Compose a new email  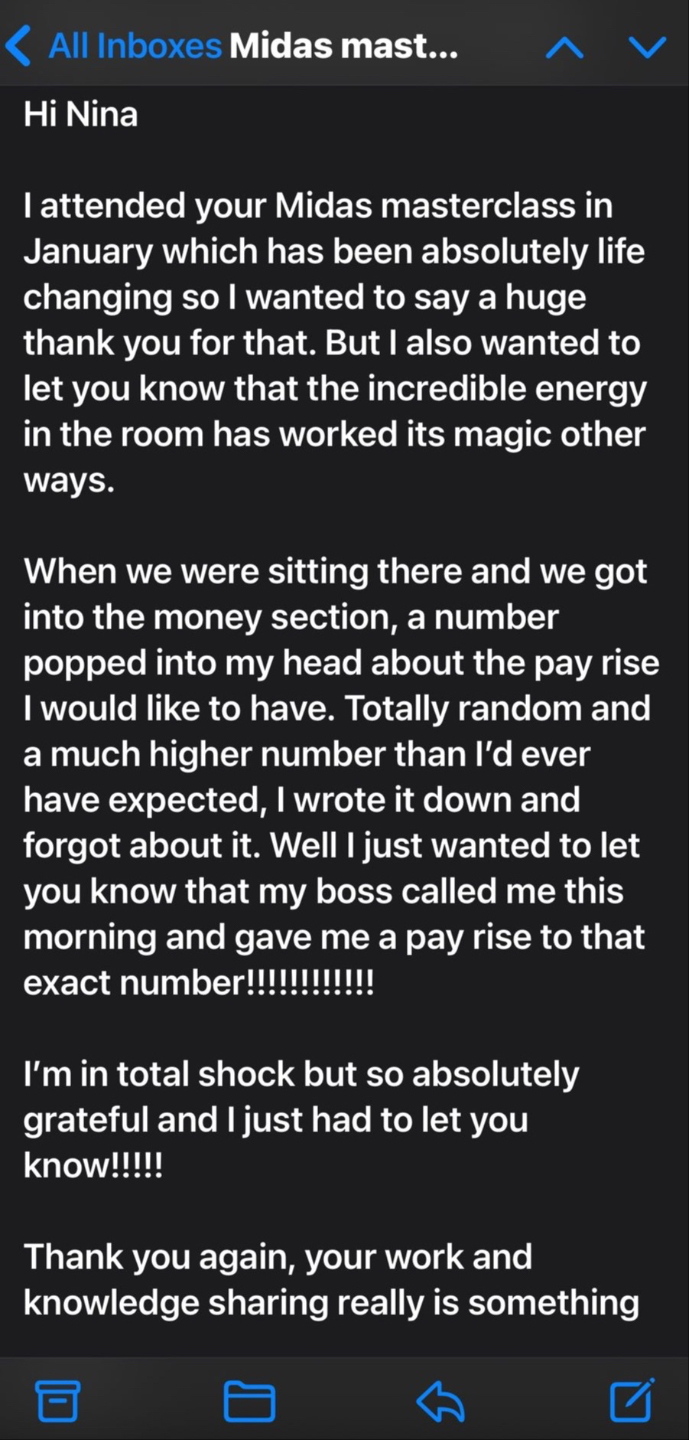click(x=631, y=1399)
